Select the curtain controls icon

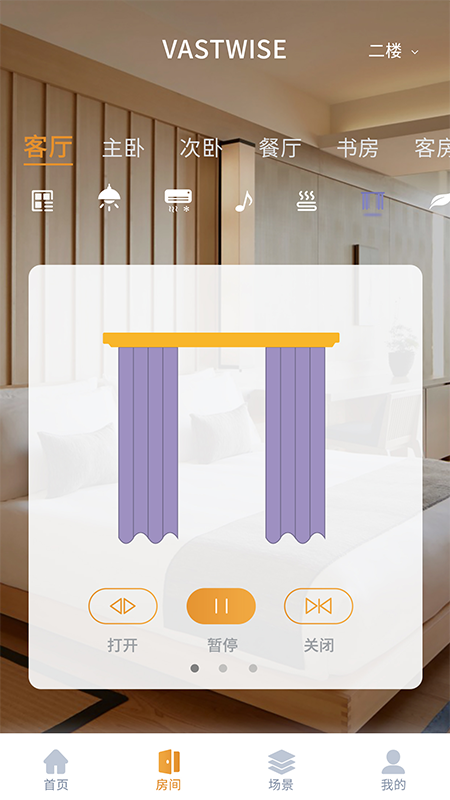tap(372, 203)
